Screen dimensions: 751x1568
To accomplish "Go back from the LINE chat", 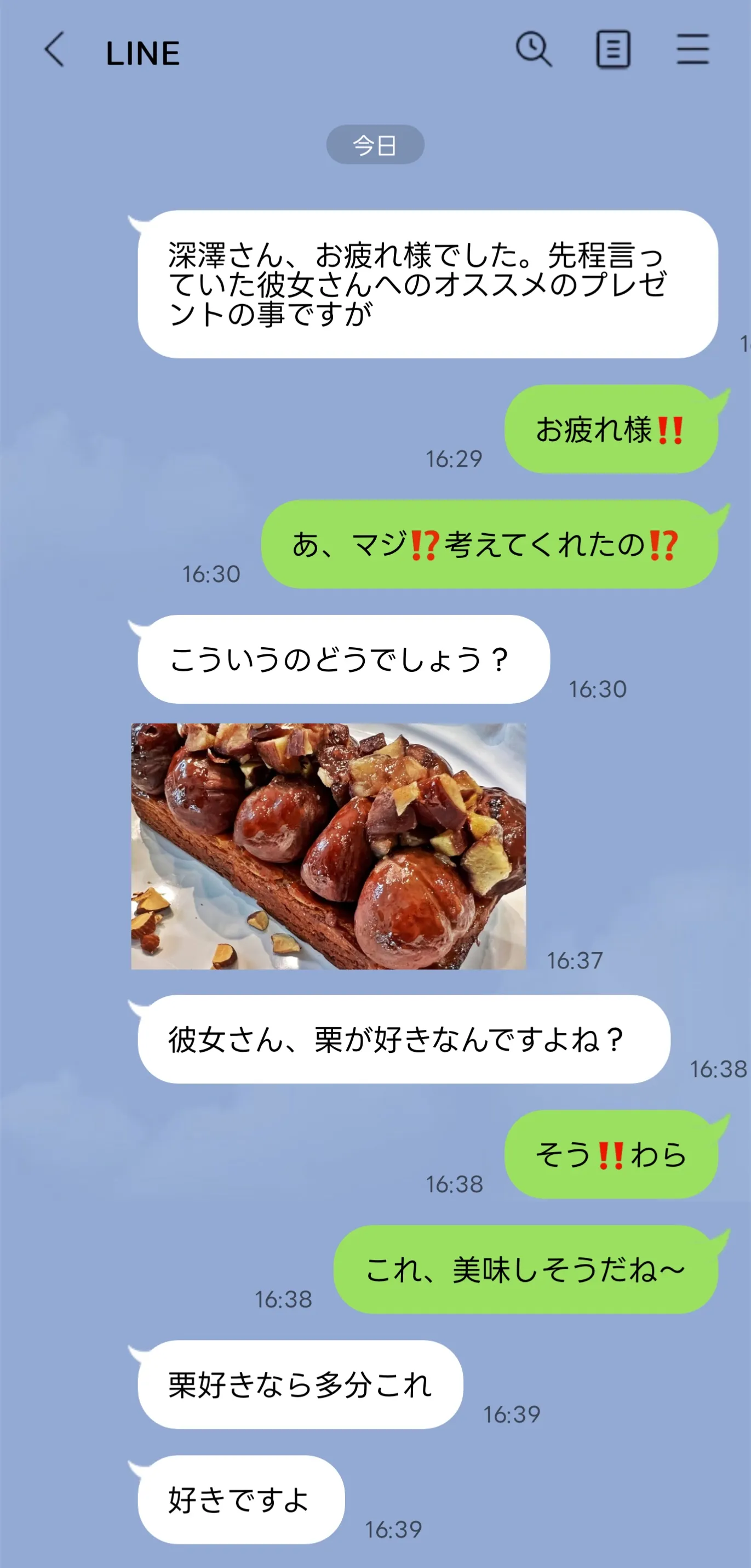I will point(54,49).
